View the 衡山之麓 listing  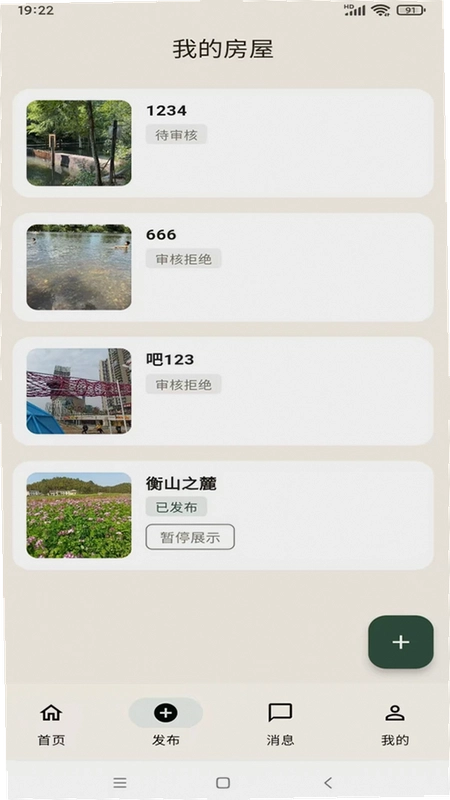point(223,515)
